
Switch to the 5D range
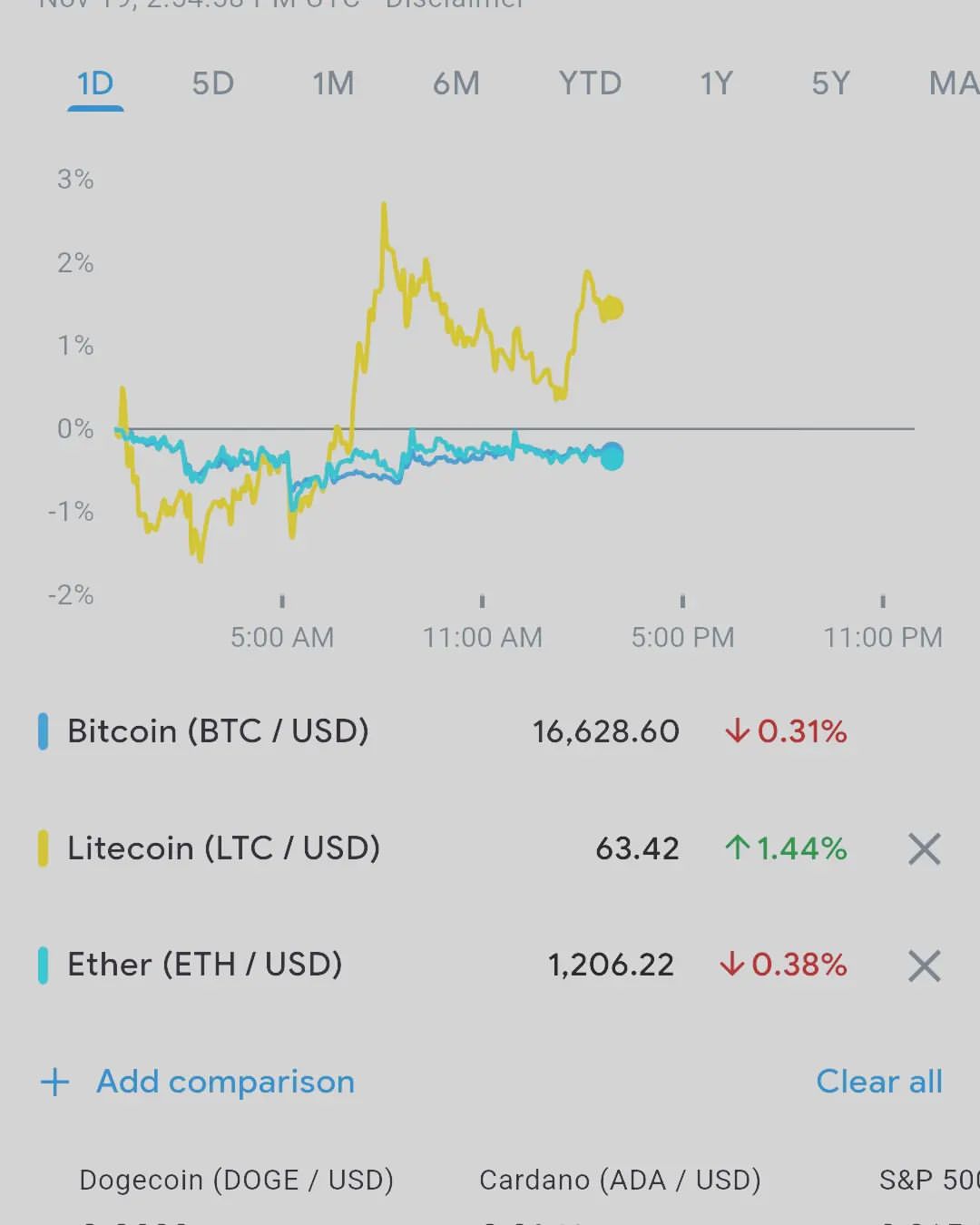coord(213,84)
